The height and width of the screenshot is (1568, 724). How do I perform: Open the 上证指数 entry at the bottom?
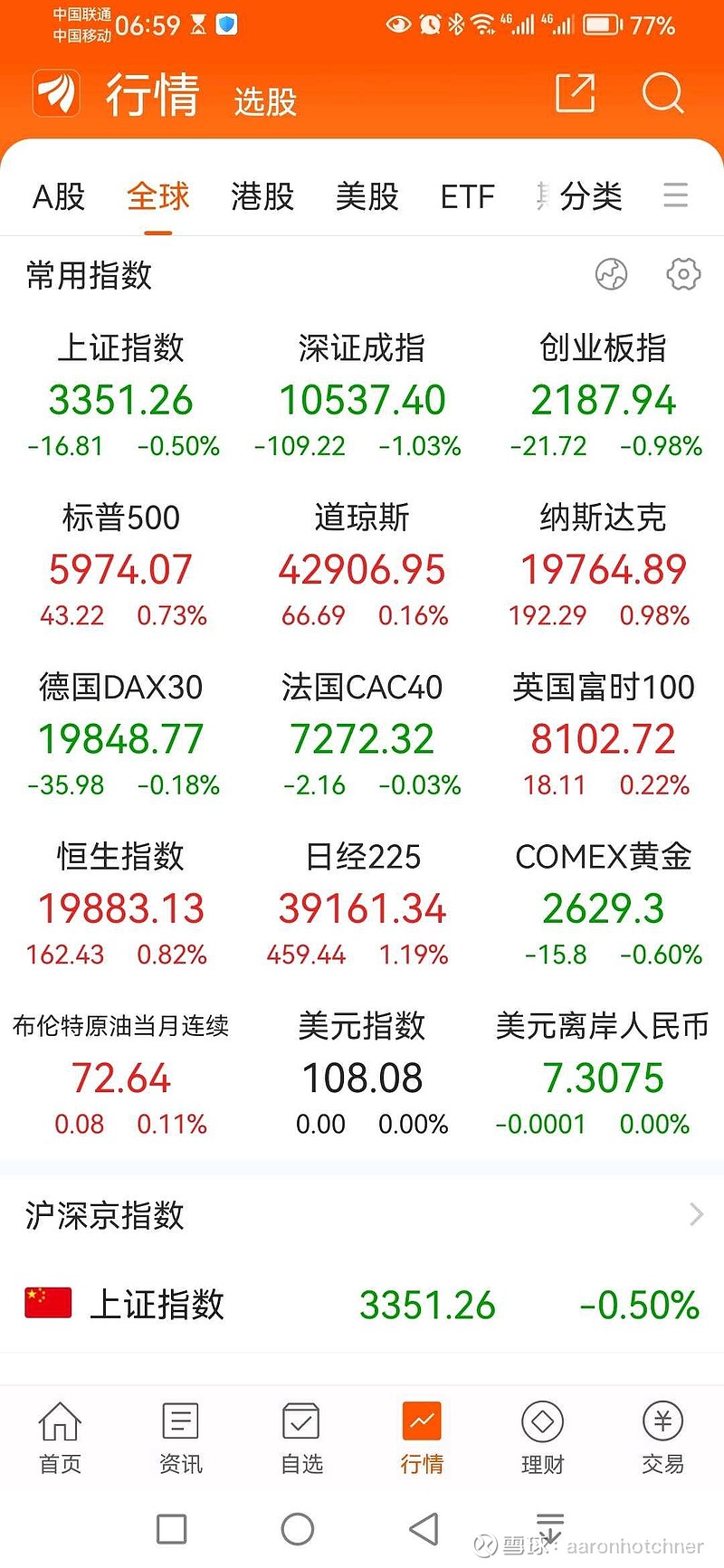[362, 1304]
